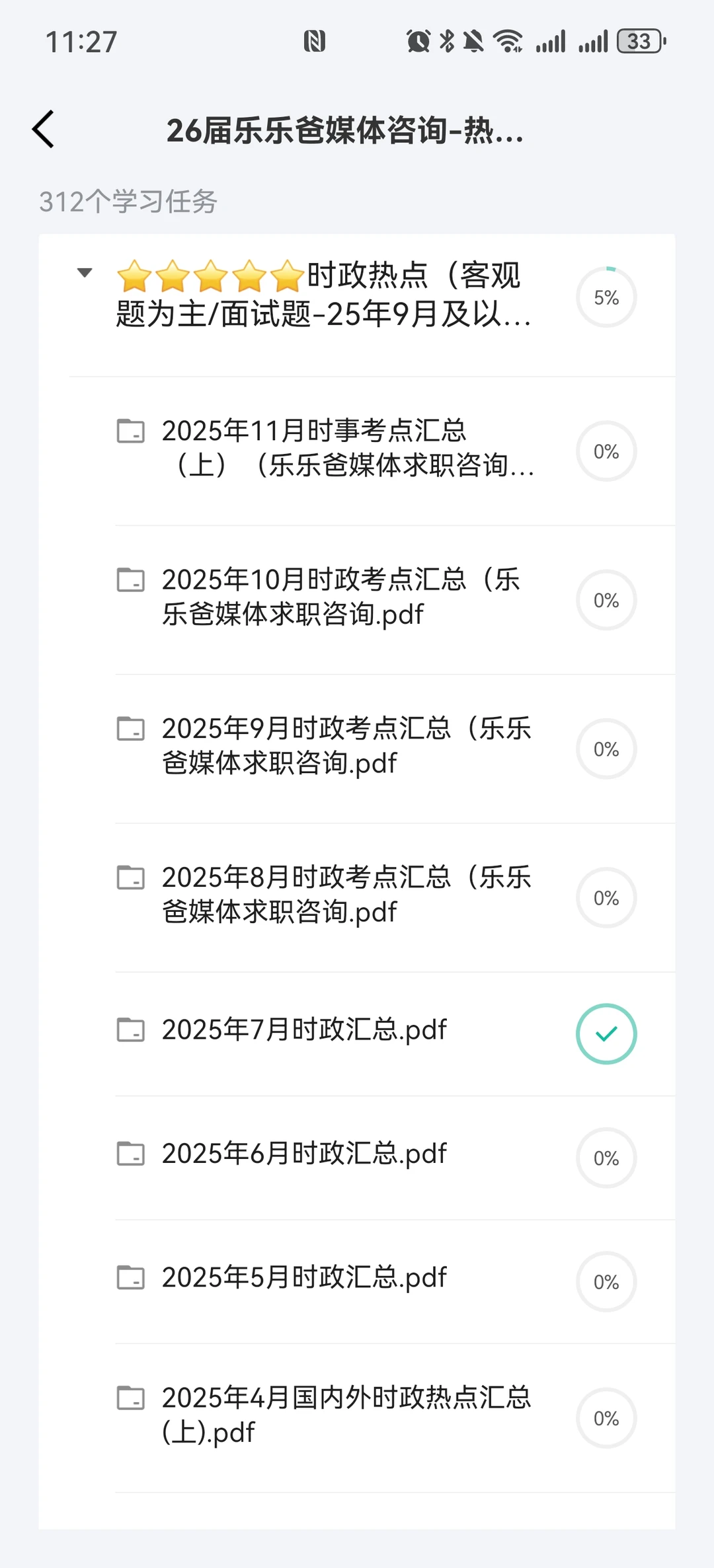Open 2025年4月国内外时政热点汇总(上).pdf

click(x=395, y=1418)
